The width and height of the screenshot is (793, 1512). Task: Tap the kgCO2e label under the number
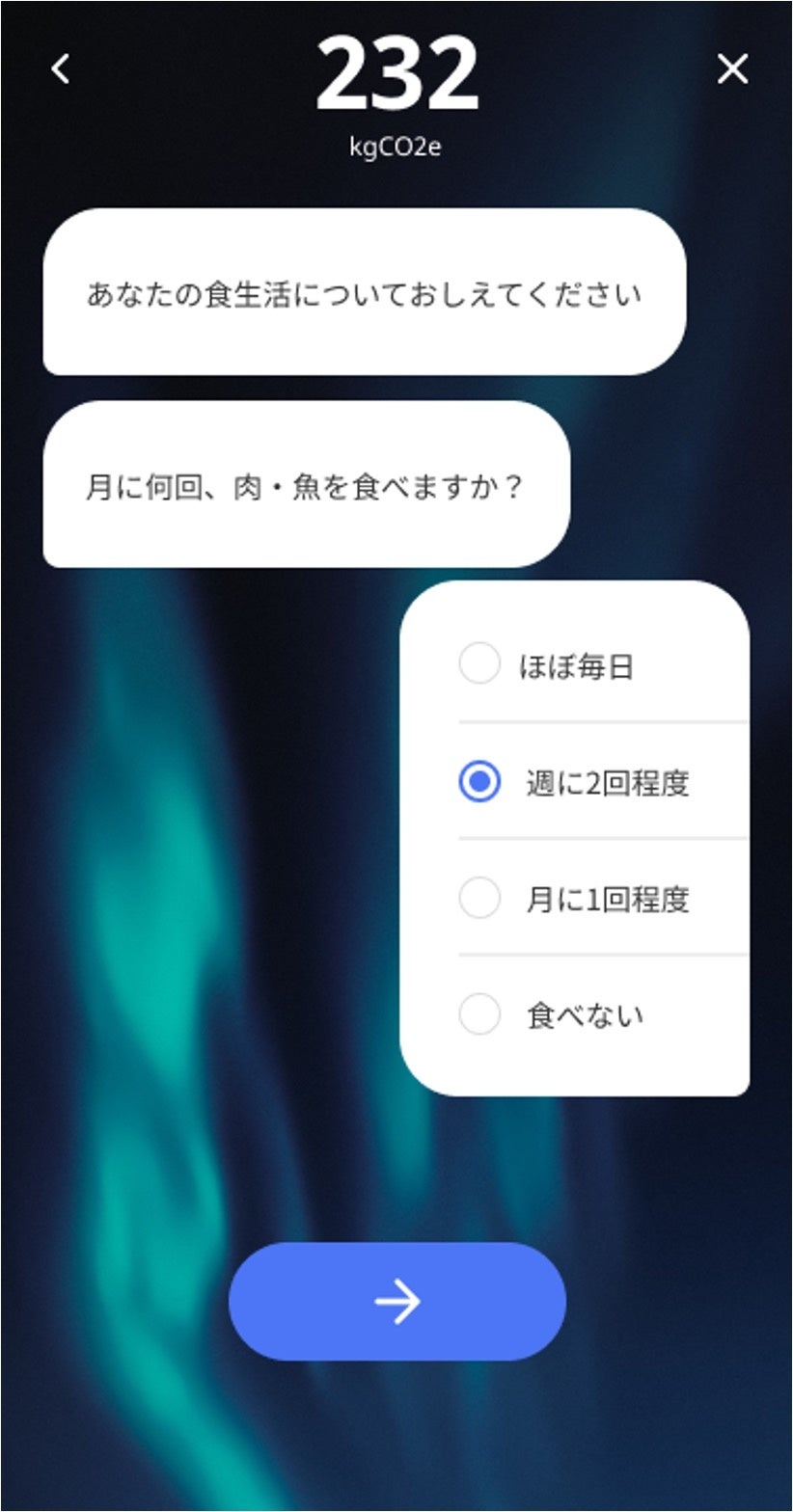(396, 147)
